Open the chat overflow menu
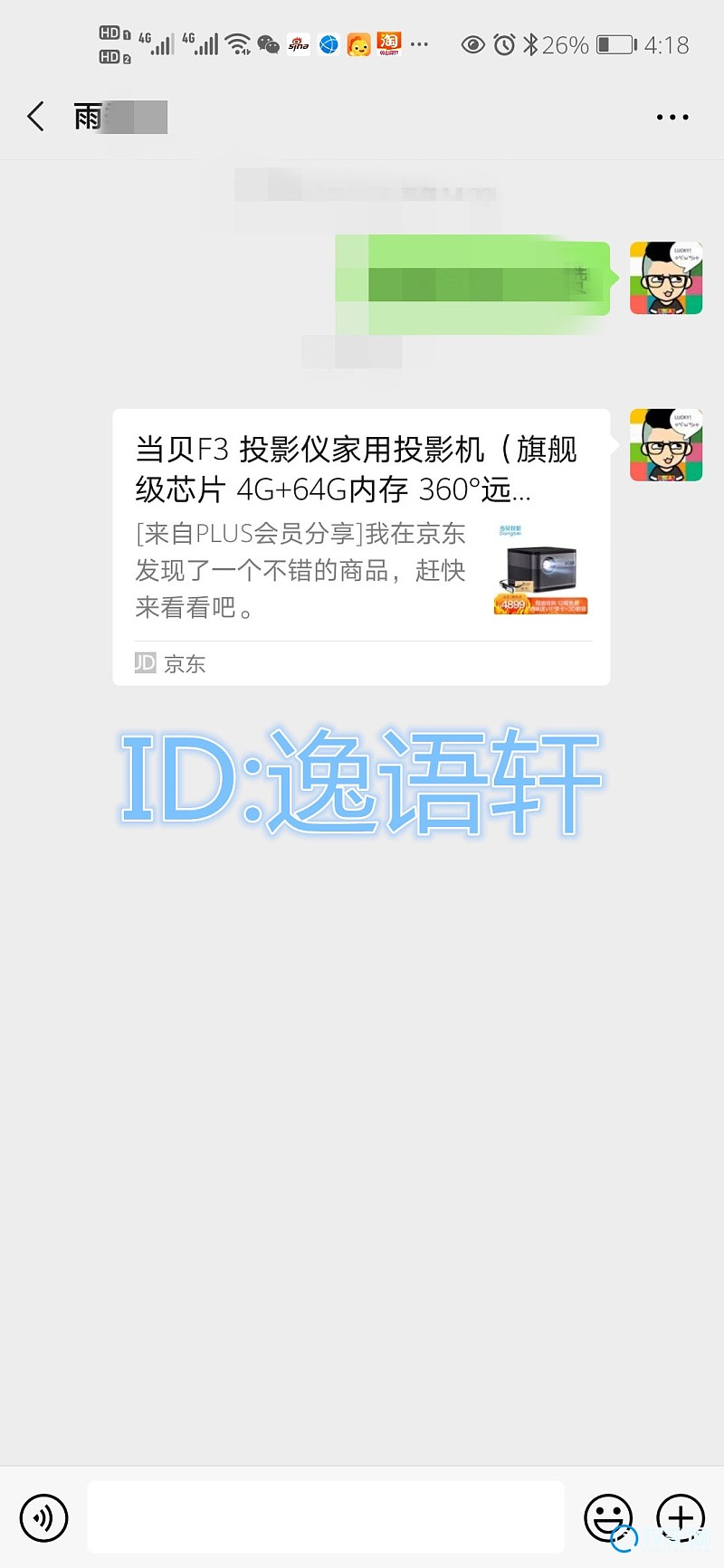The height and width of the screenshot is (1568, 724). click(672, 117)
